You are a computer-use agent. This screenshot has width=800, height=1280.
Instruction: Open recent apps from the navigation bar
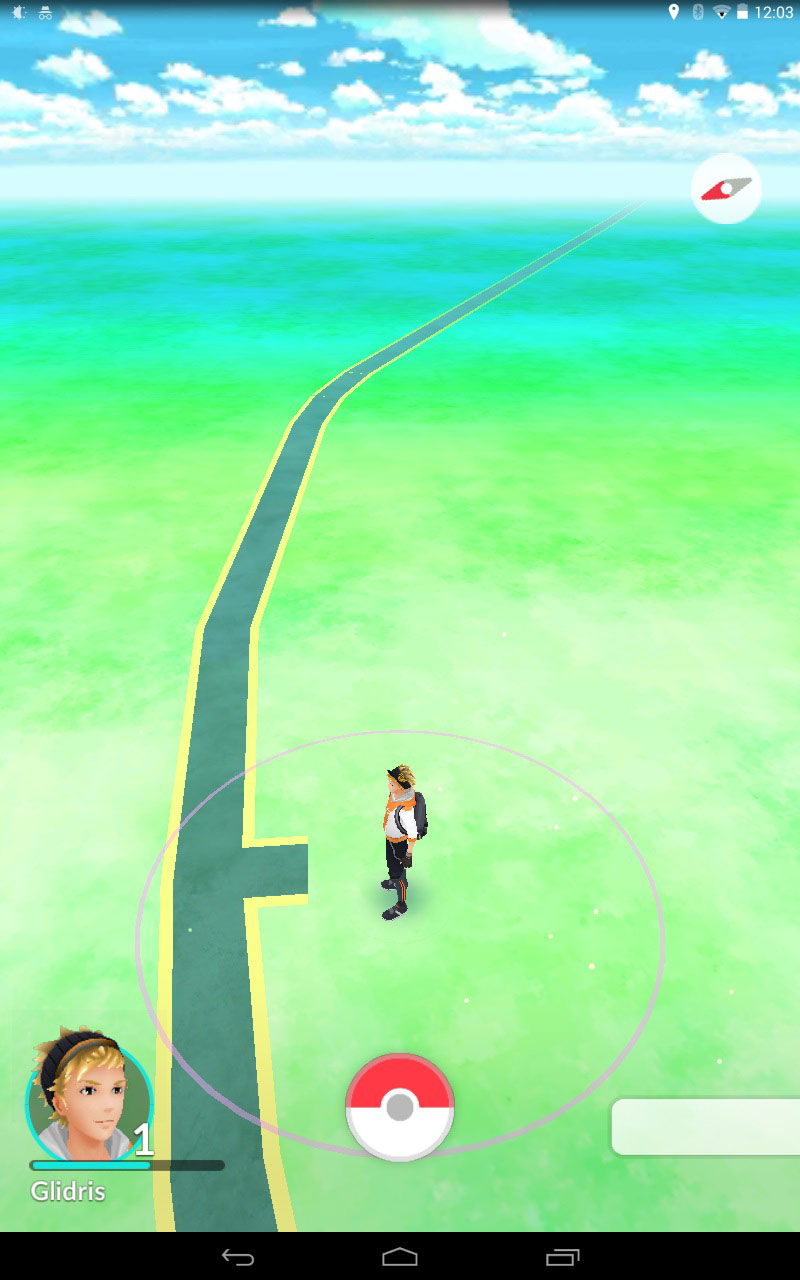click(x=562, y=1257)
